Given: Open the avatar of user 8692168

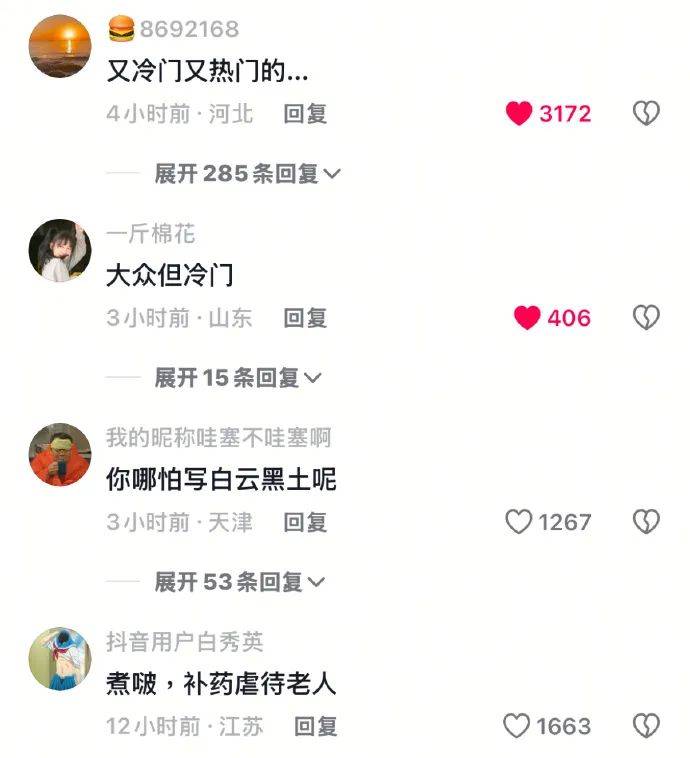Looking at the screenshot, I should (60, 46).
